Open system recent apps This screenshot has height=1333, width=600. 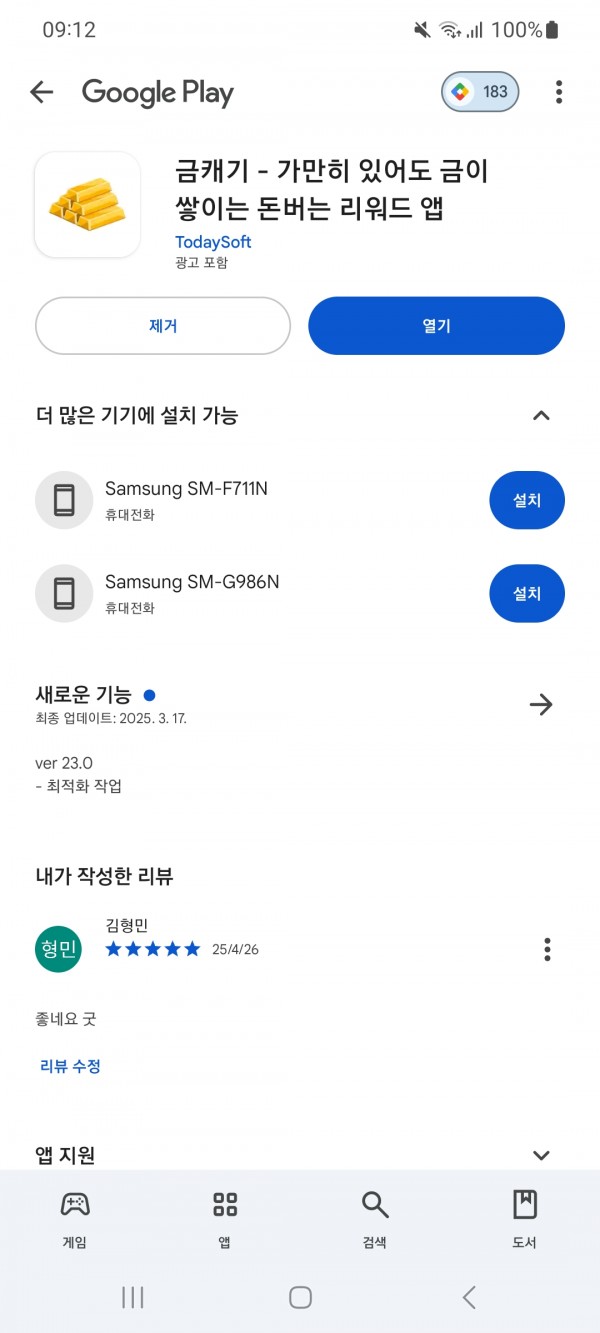132,1297
